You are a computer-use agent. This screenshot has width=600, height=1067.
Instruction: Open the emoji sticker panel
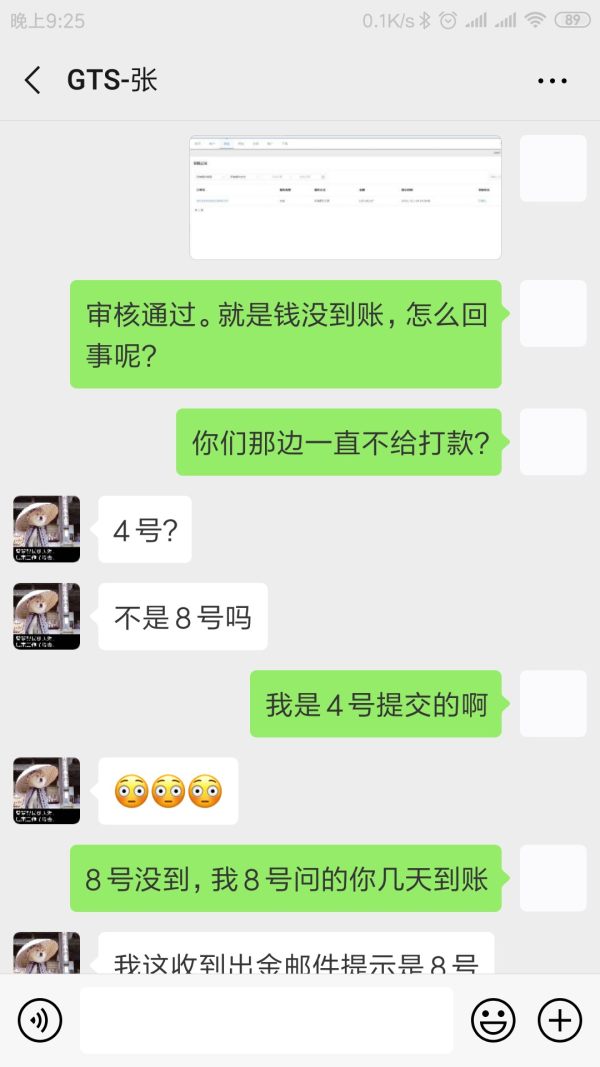493,1020
